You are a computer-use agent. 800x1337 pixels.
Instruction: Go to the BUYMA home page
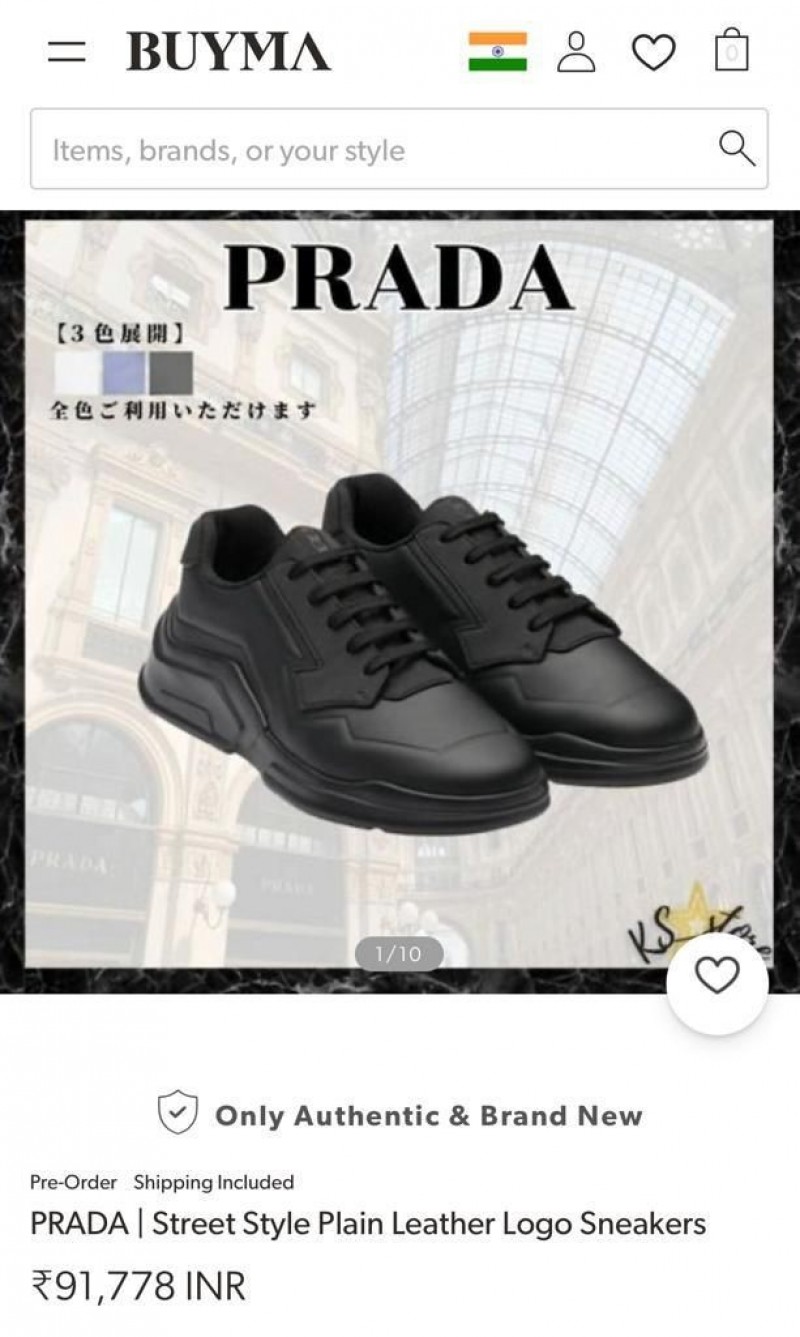click(x=228, y=52)
